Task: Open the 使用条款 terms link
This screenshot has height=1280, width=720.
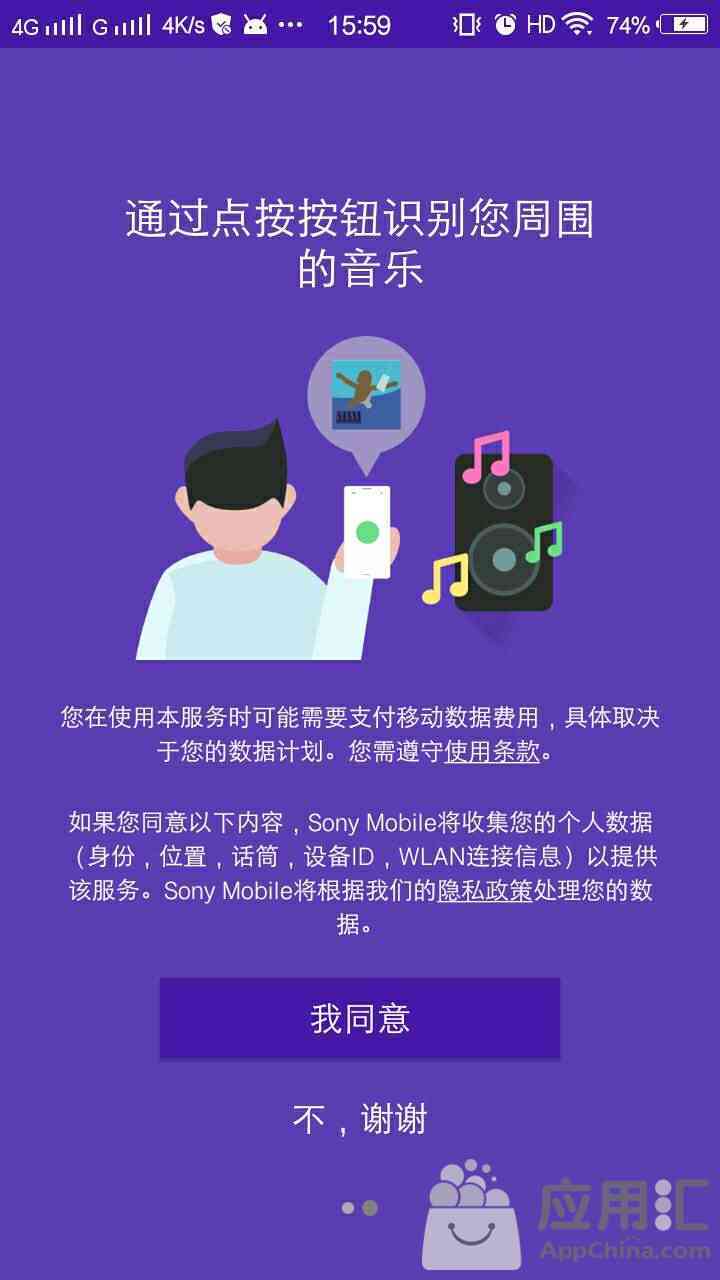Action: pos(492,752)
